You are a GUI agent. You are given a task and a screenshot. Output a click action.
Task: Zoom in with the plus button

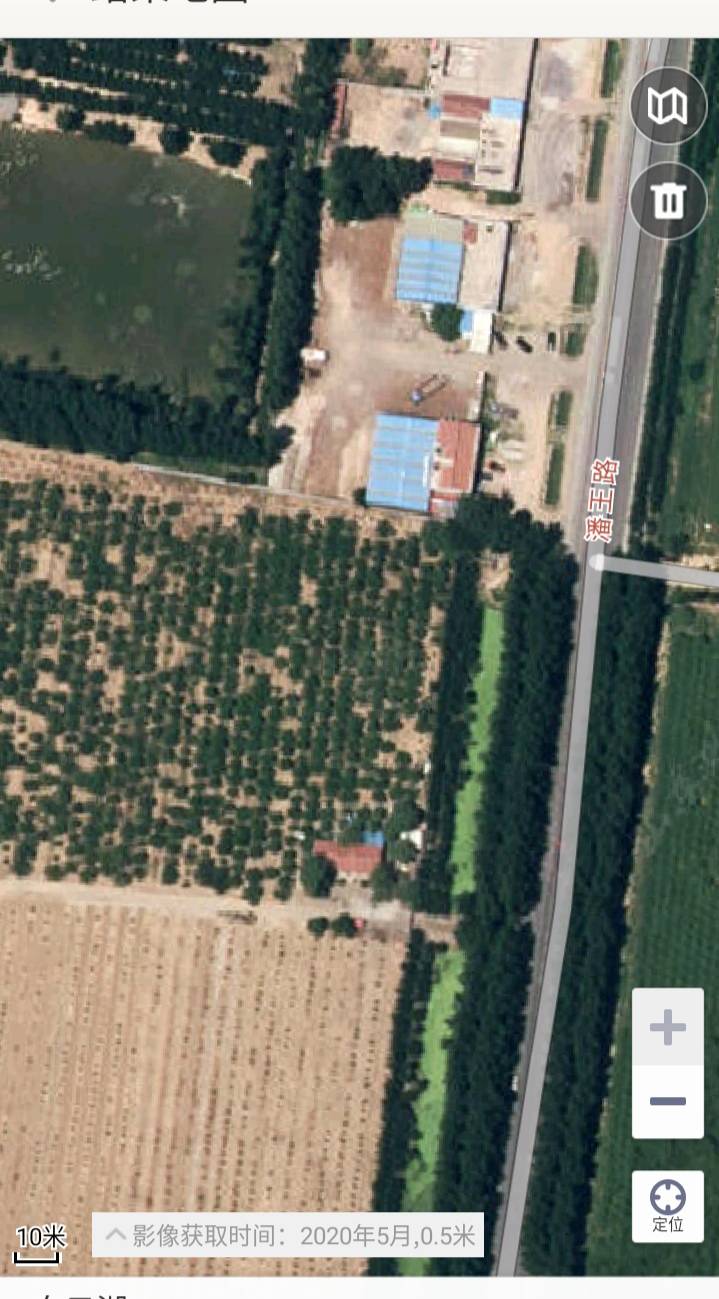[667, 1026]
